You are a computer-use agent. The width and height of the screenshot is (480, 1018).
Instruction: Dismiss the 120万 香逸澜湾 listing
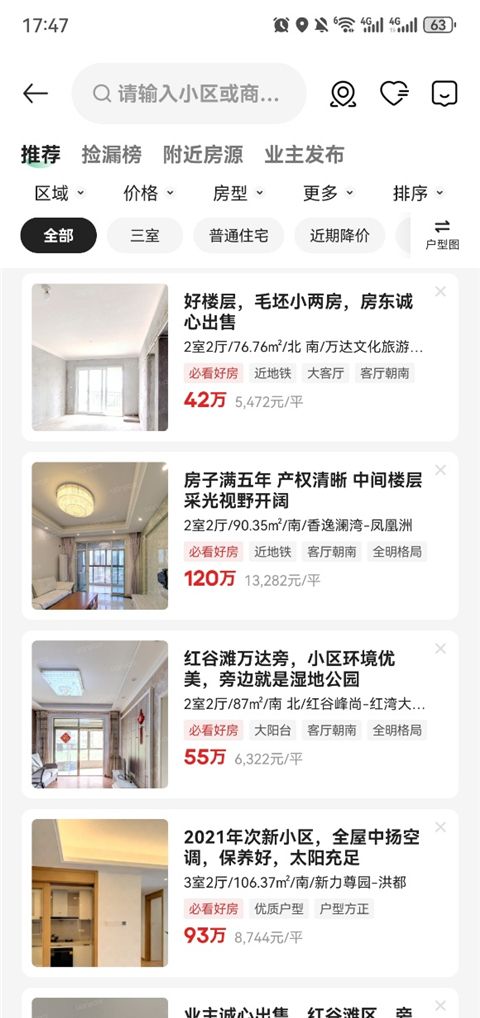[440, 470]
